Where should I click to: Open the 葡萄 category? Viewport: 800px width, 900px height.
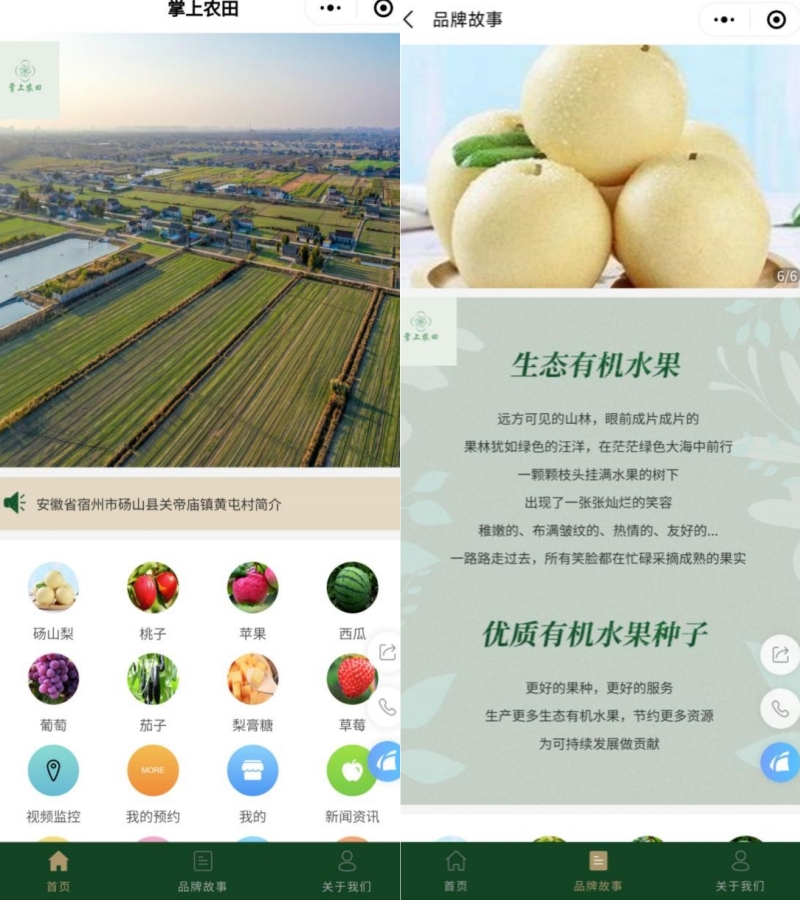(x=53, y=679)
